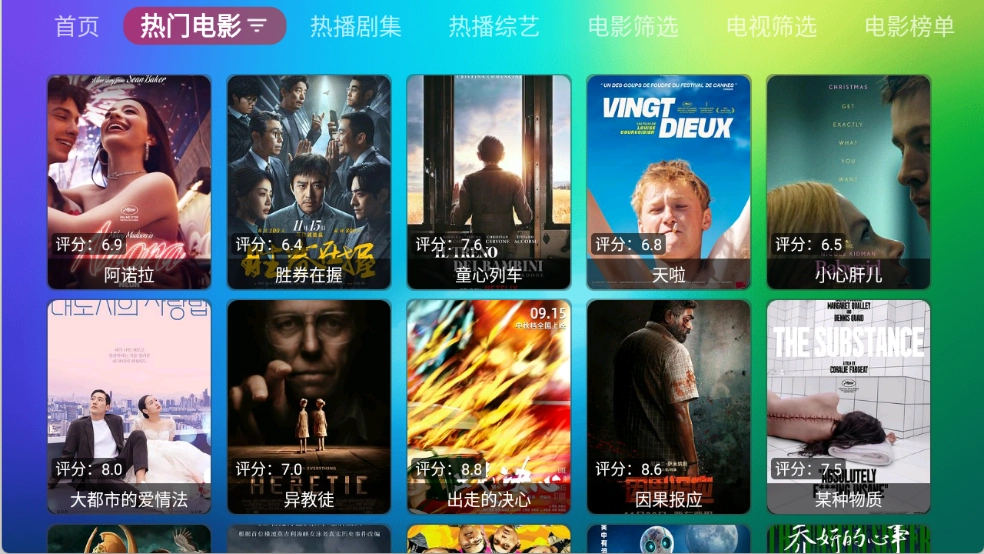
Task: View the 因果报应 movie card
Action: point(669,407)
